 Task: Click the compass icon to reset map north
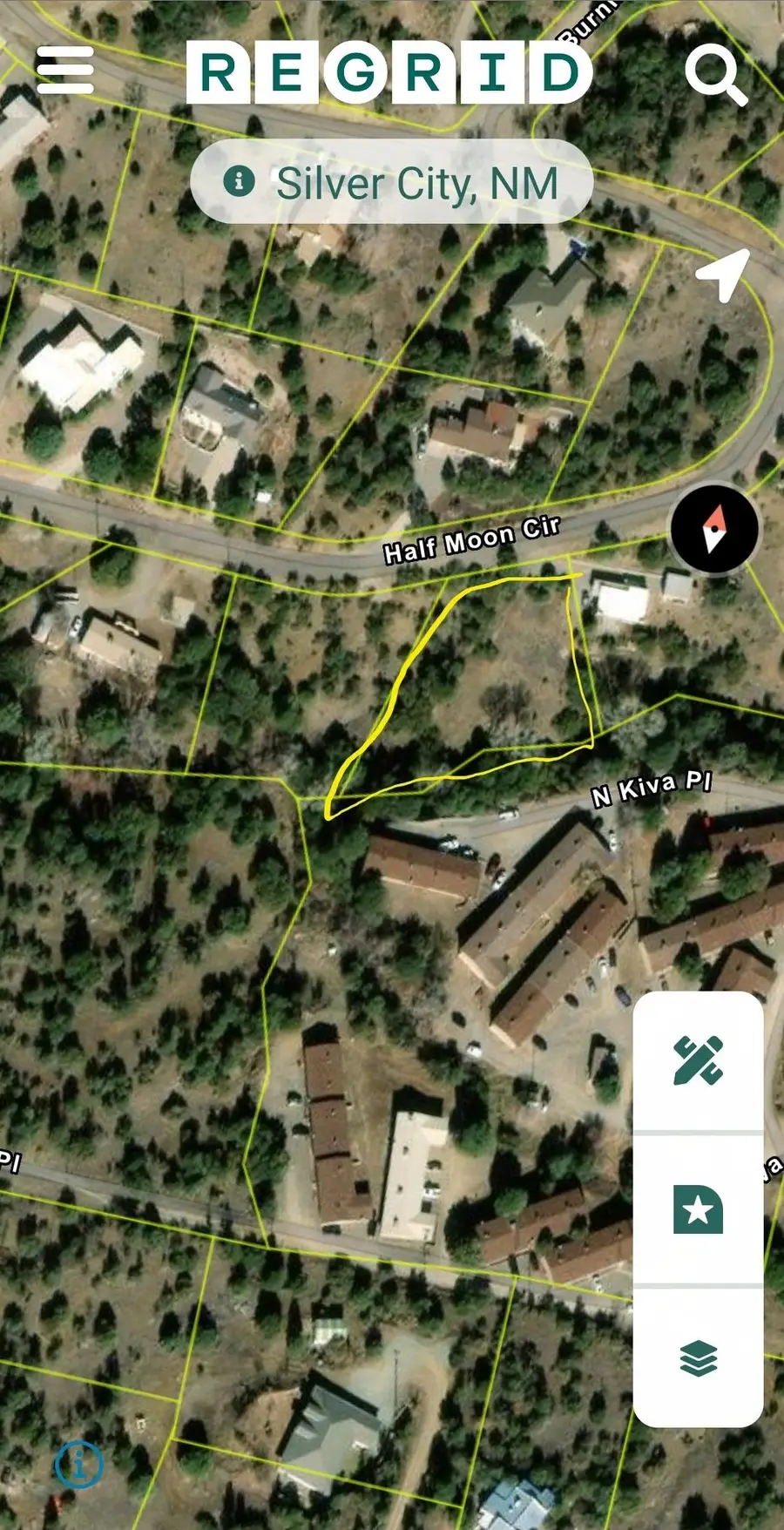coord(714,530)
